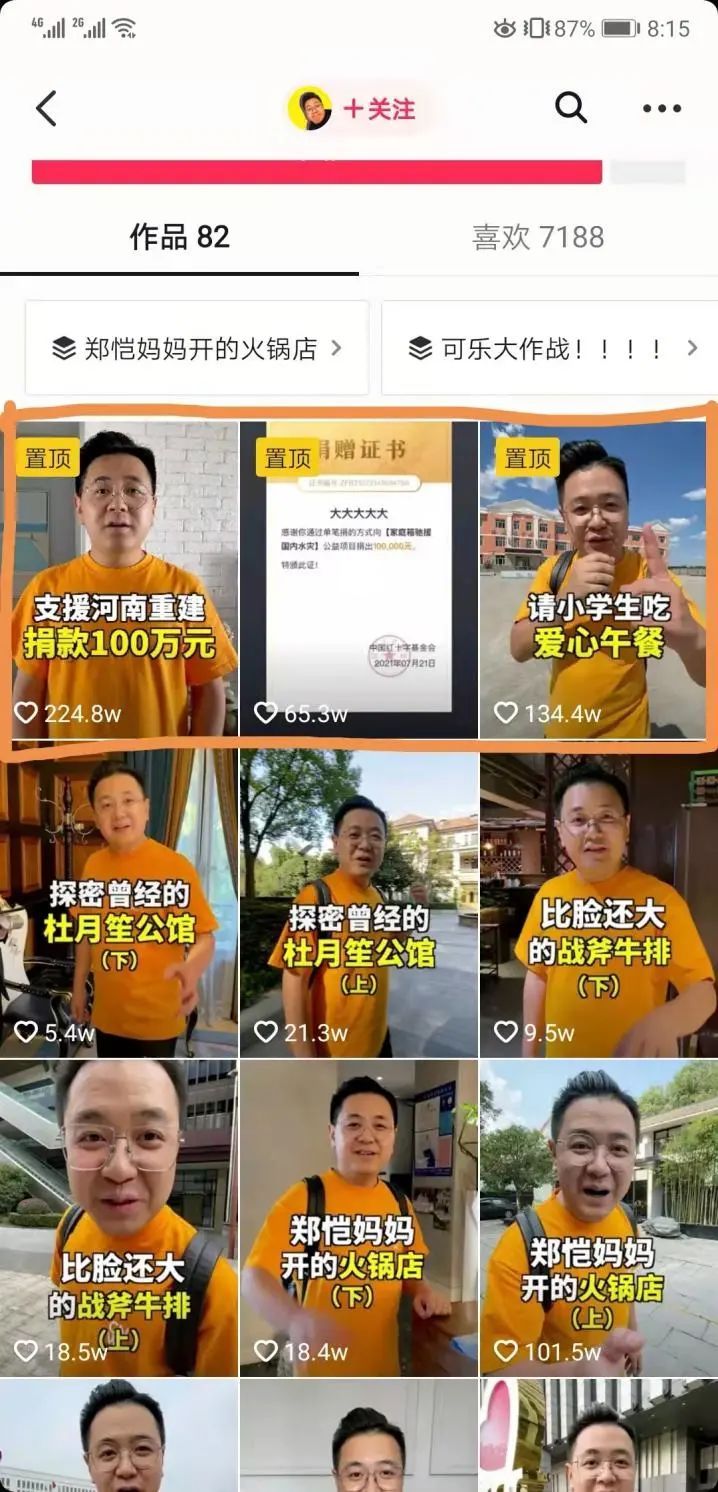Open video 郑恺妈妈开的火锅店（下）
This screenshot has width=718, height=1492.
[x=359, y=1218]
